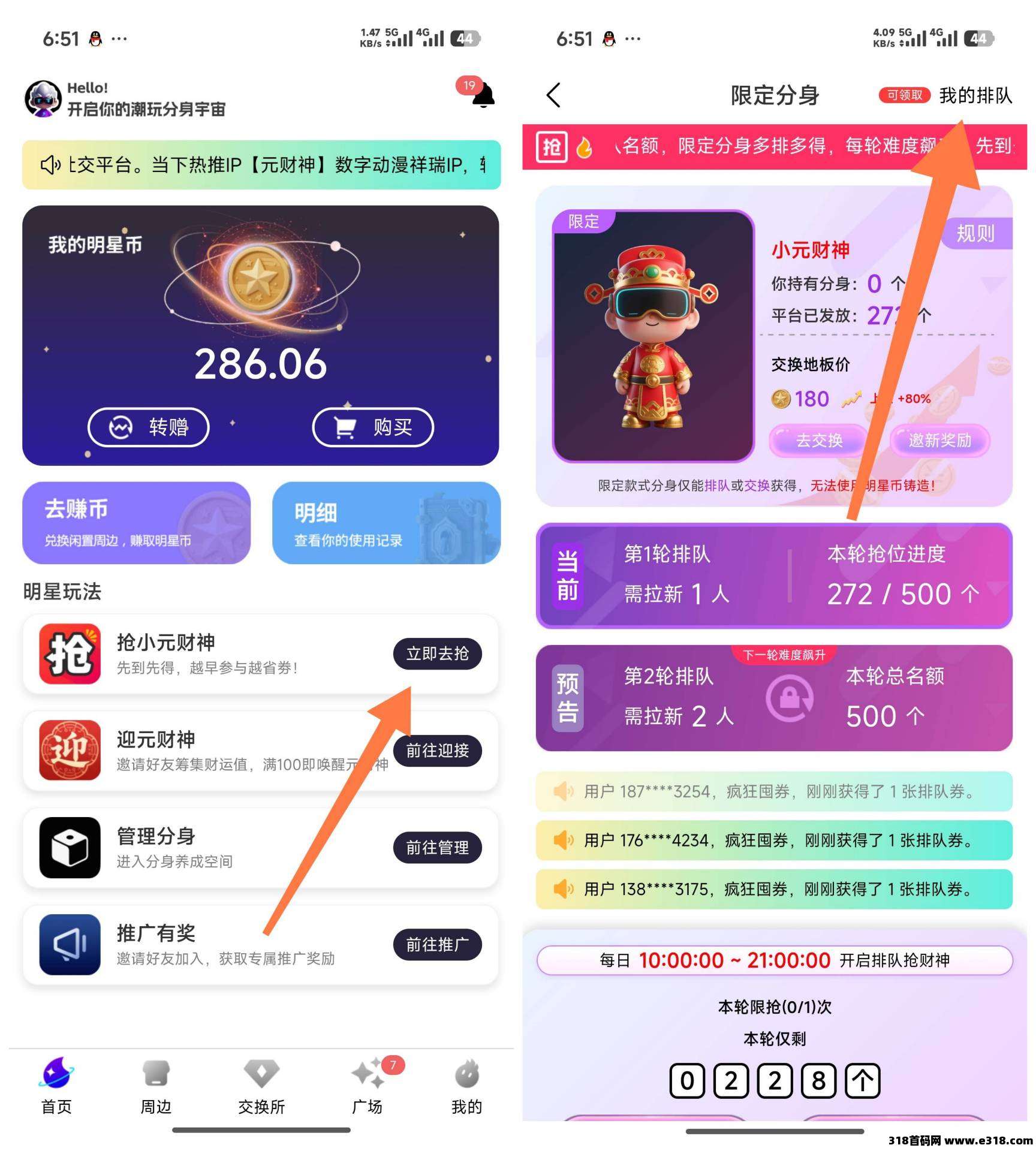Switch to the 我的 tab
The width and height of the screenshot is (1036, 1151).
[x=466, y=1086]
